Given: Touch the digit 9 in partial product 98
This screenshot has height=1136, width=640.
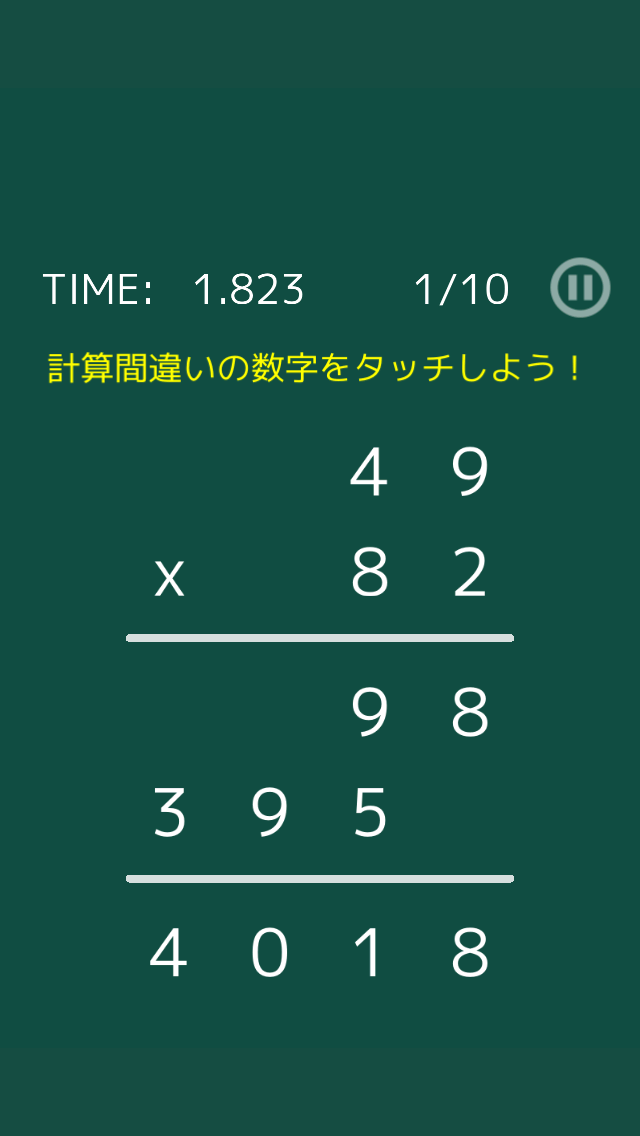Looking at the screenshot, I should point(370,713).
